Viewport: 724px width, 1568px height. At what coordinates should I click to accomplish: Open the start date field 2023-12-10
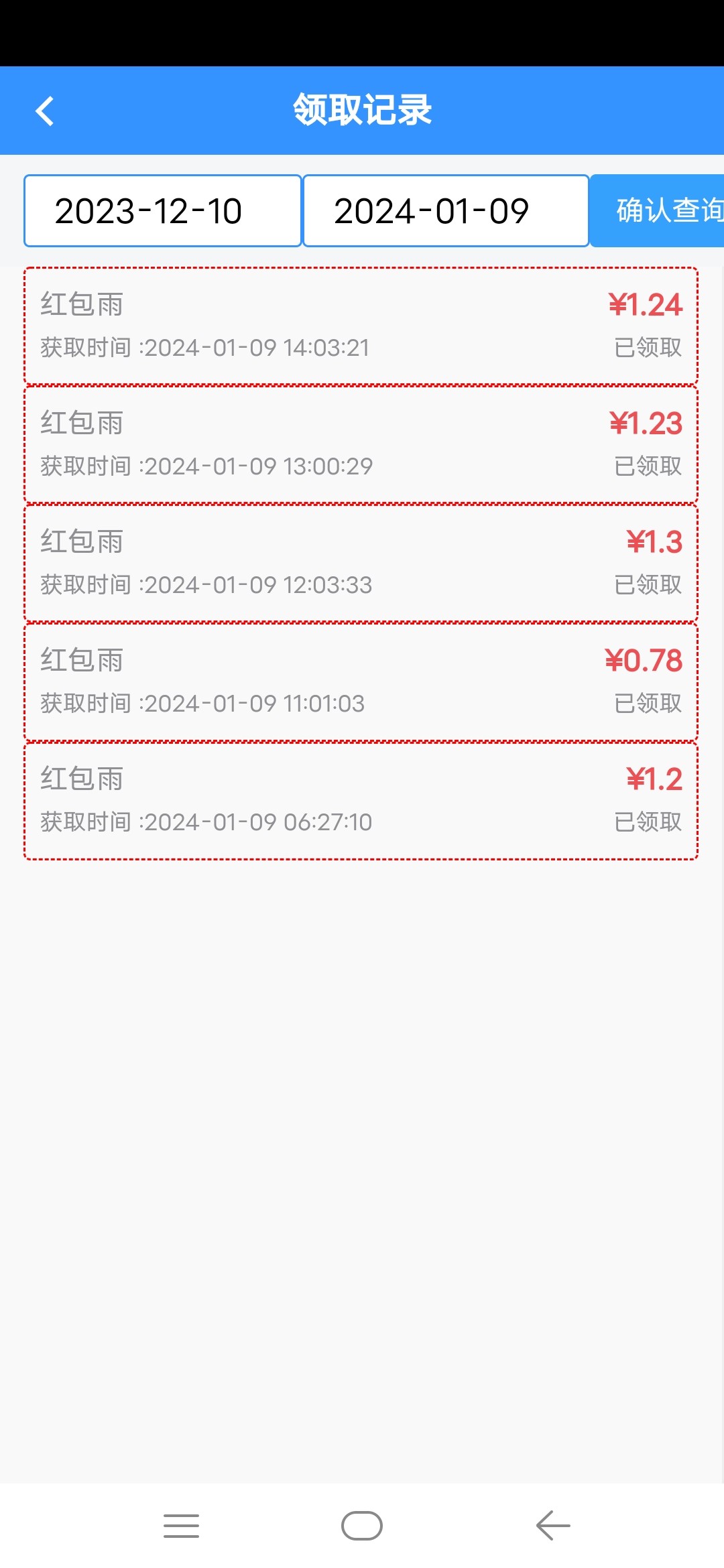point(162,211)
